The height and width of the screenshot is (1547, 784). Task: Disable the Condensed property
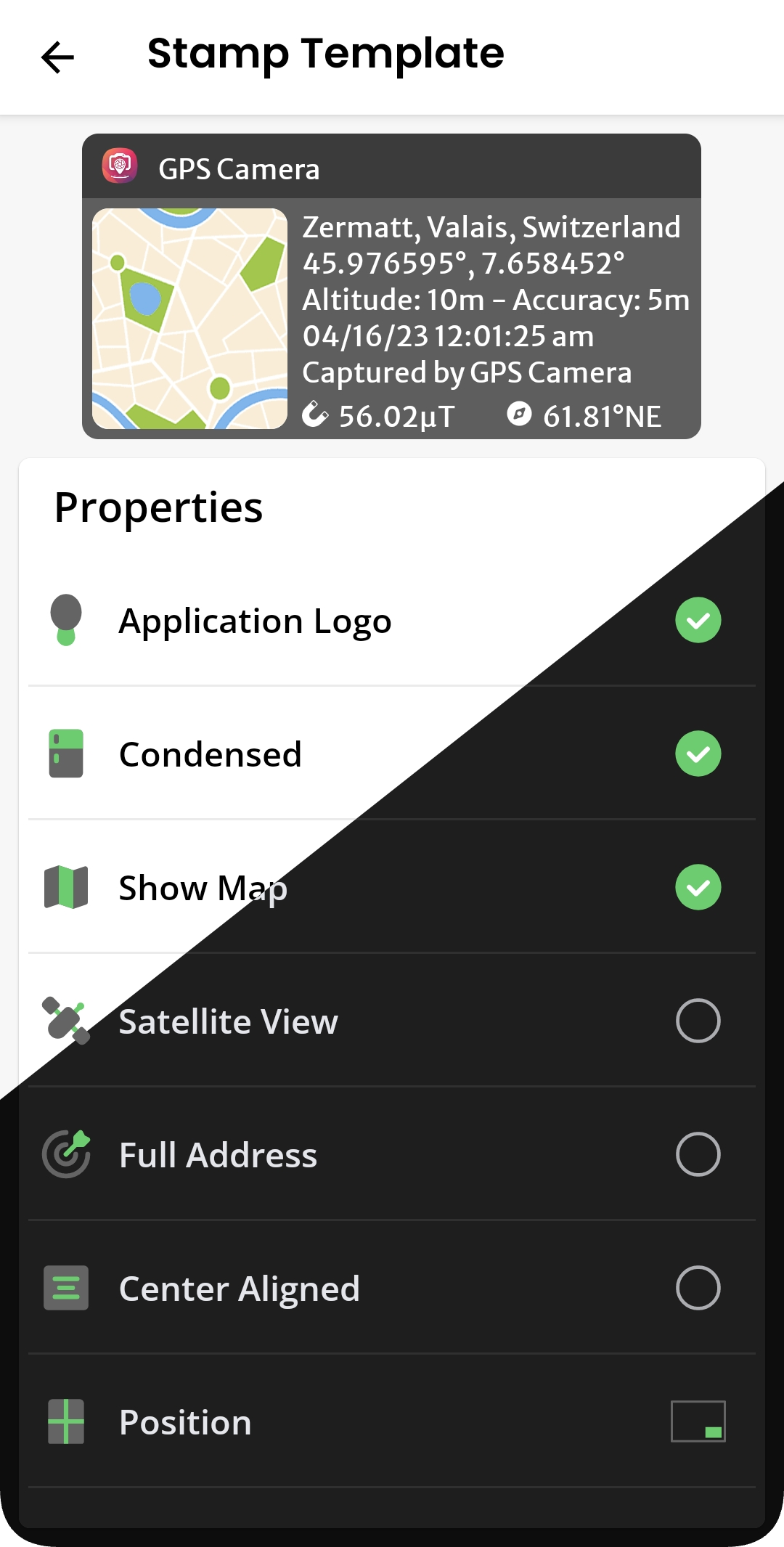click(x=698, y=754)
